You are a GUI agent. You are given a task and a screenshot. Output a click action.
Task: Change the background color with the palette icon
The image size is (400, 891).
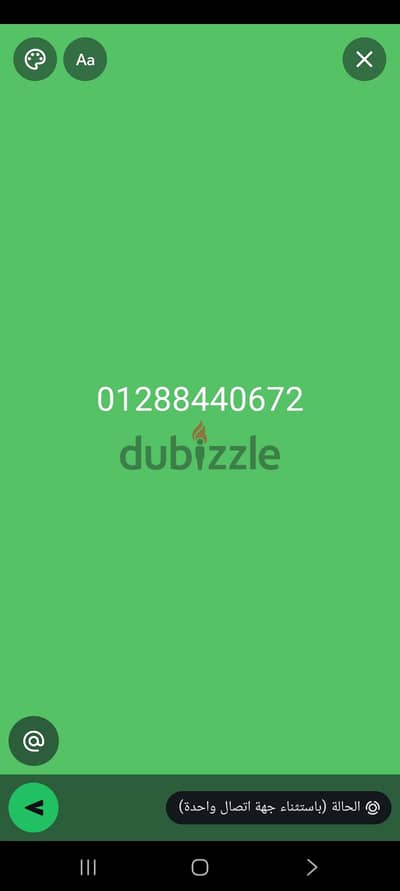coord(35,59)
